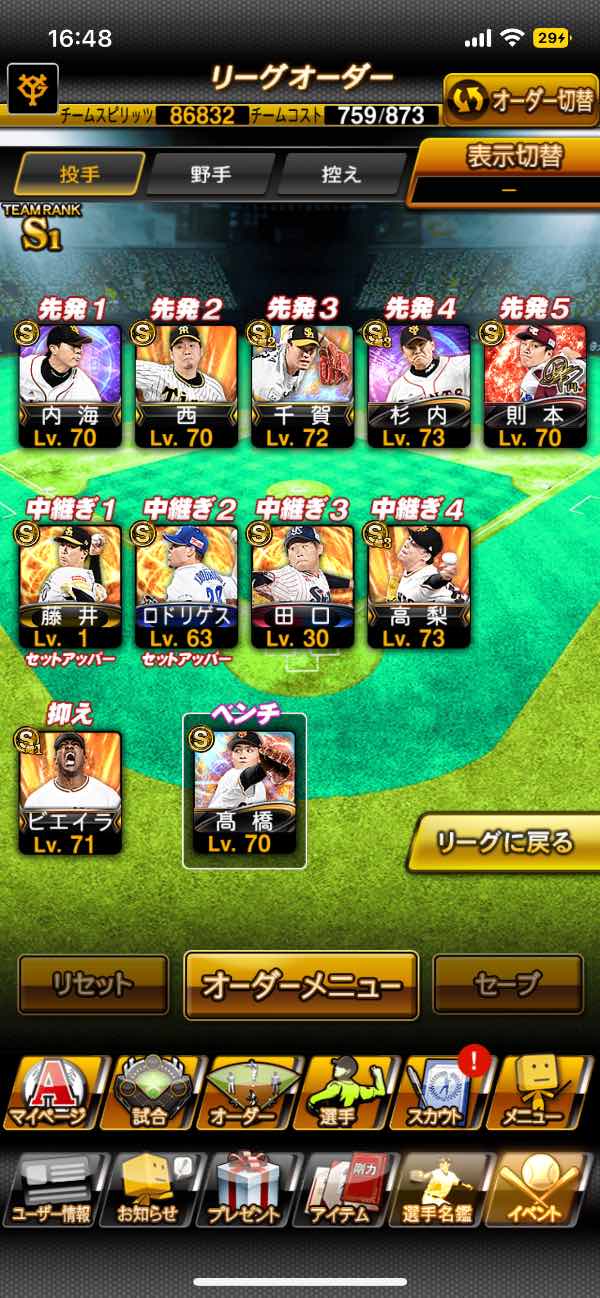Open the 則本 player card
Screen dimensions: 600x1298
pyautogui.click(x=534, y=385)
